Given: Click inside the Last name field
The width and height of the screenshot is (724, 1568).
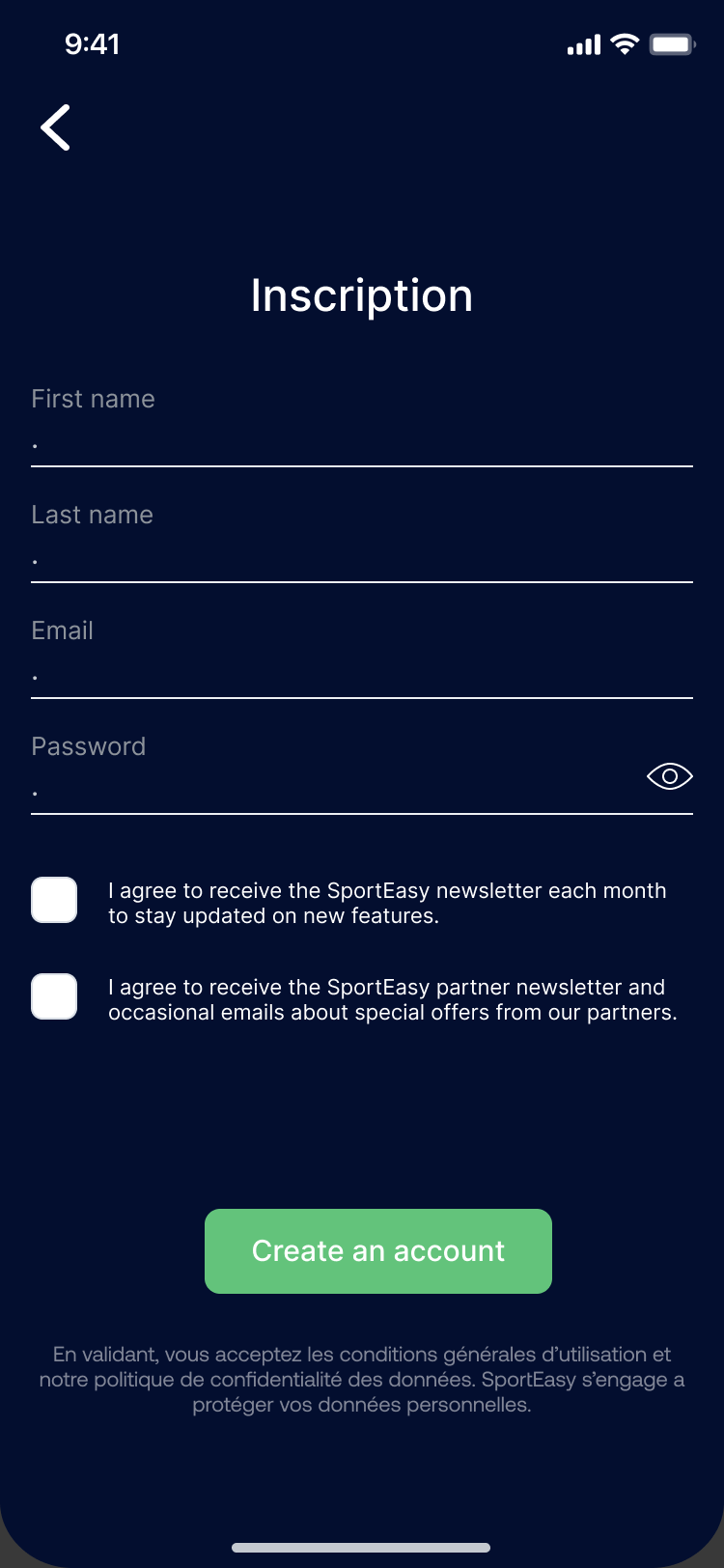Looking at the screenshot, I should 362,562.
